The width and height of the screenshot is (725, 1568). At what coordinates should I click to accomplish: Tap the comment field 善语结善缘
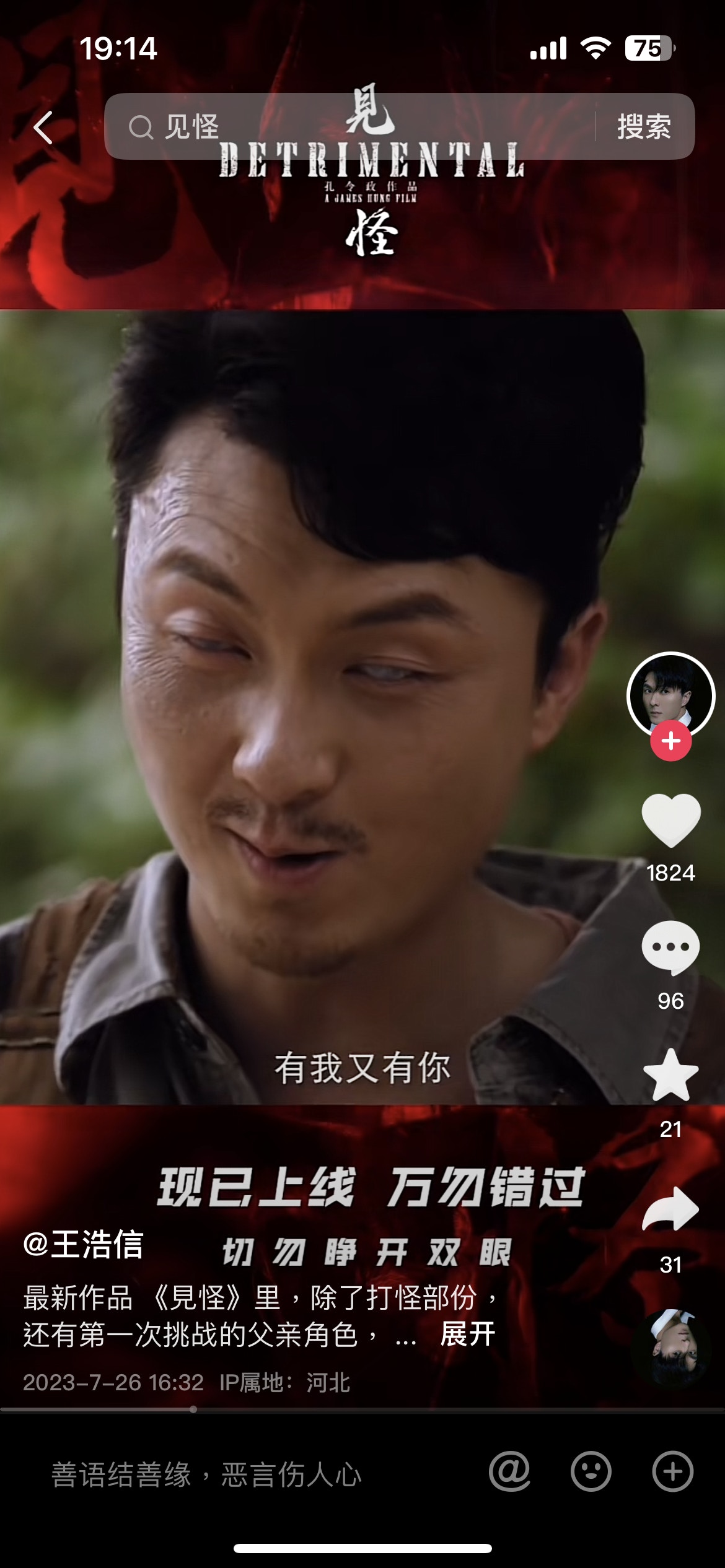coord(248,1474)
